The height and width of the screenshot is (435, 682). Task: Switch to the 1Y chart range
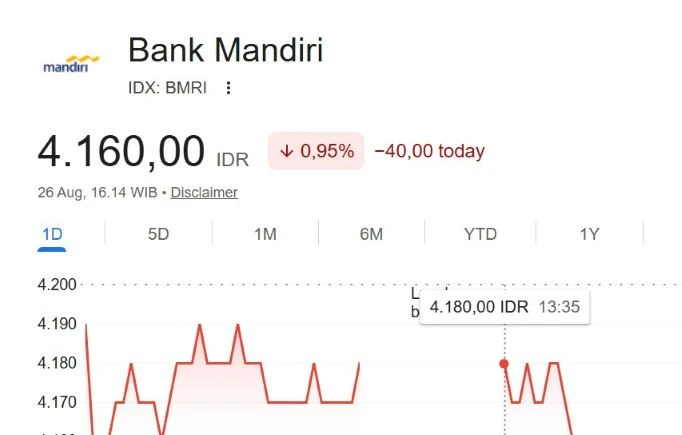(589, 234)
